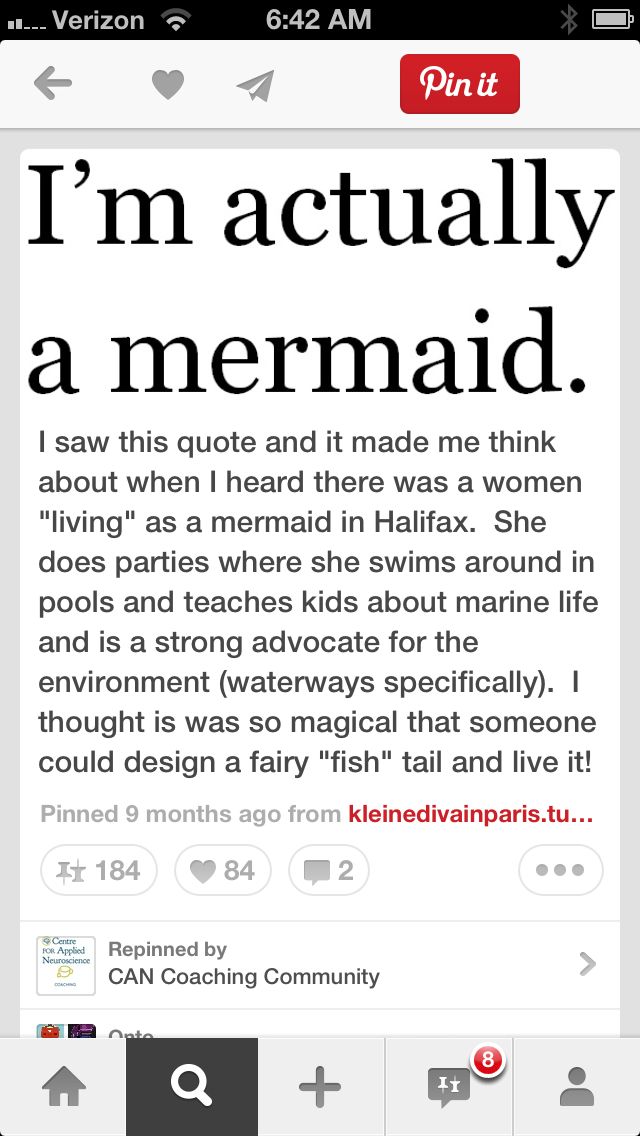Open the three-dot more options menu
The height and width of the screenshot is (1136, 640).
click(560, 871)
